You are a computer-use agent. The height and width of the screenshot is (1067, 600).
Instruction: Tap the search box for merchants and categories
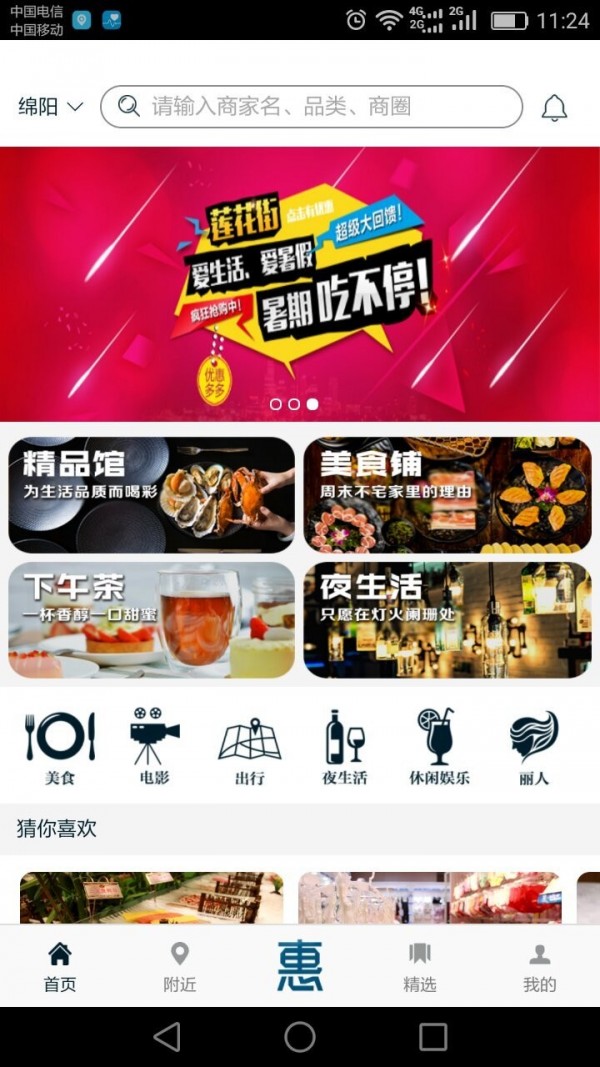311,107
